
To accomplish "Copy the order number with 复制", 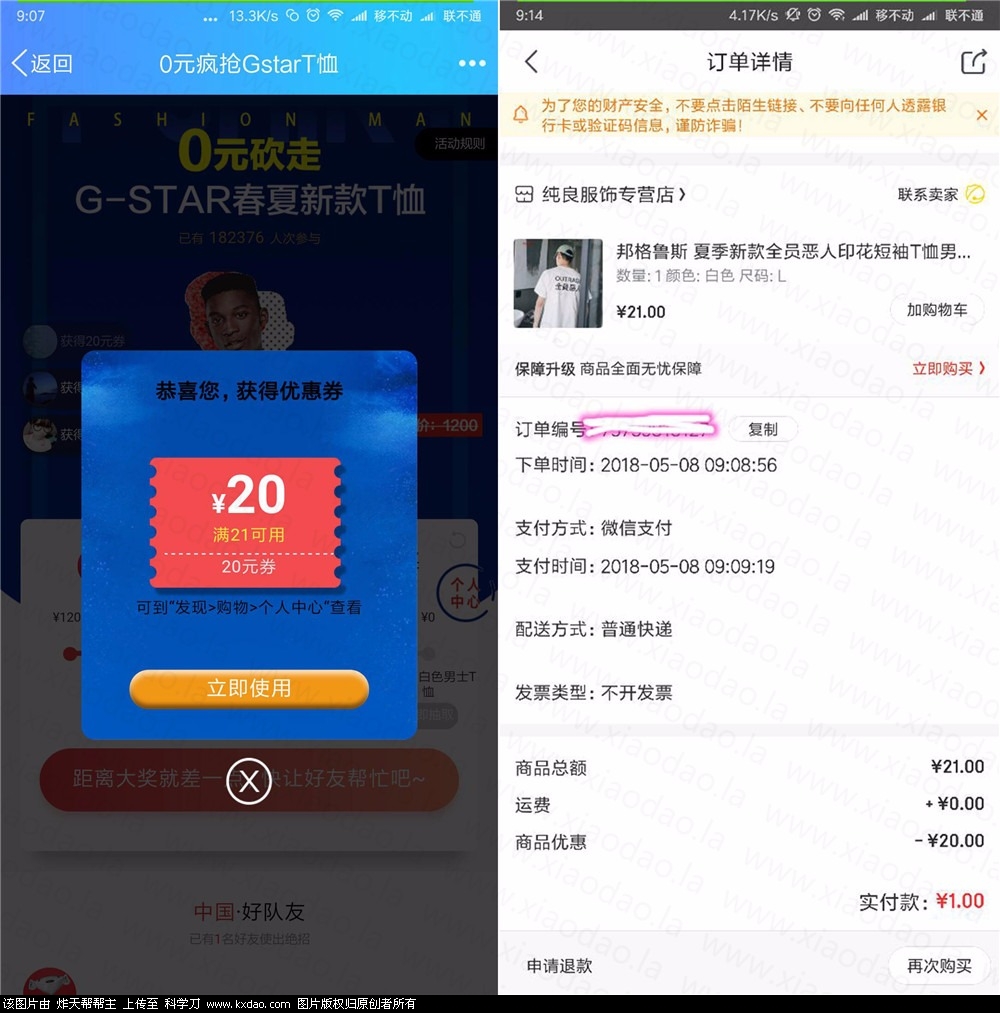I will tap(763, 429).
